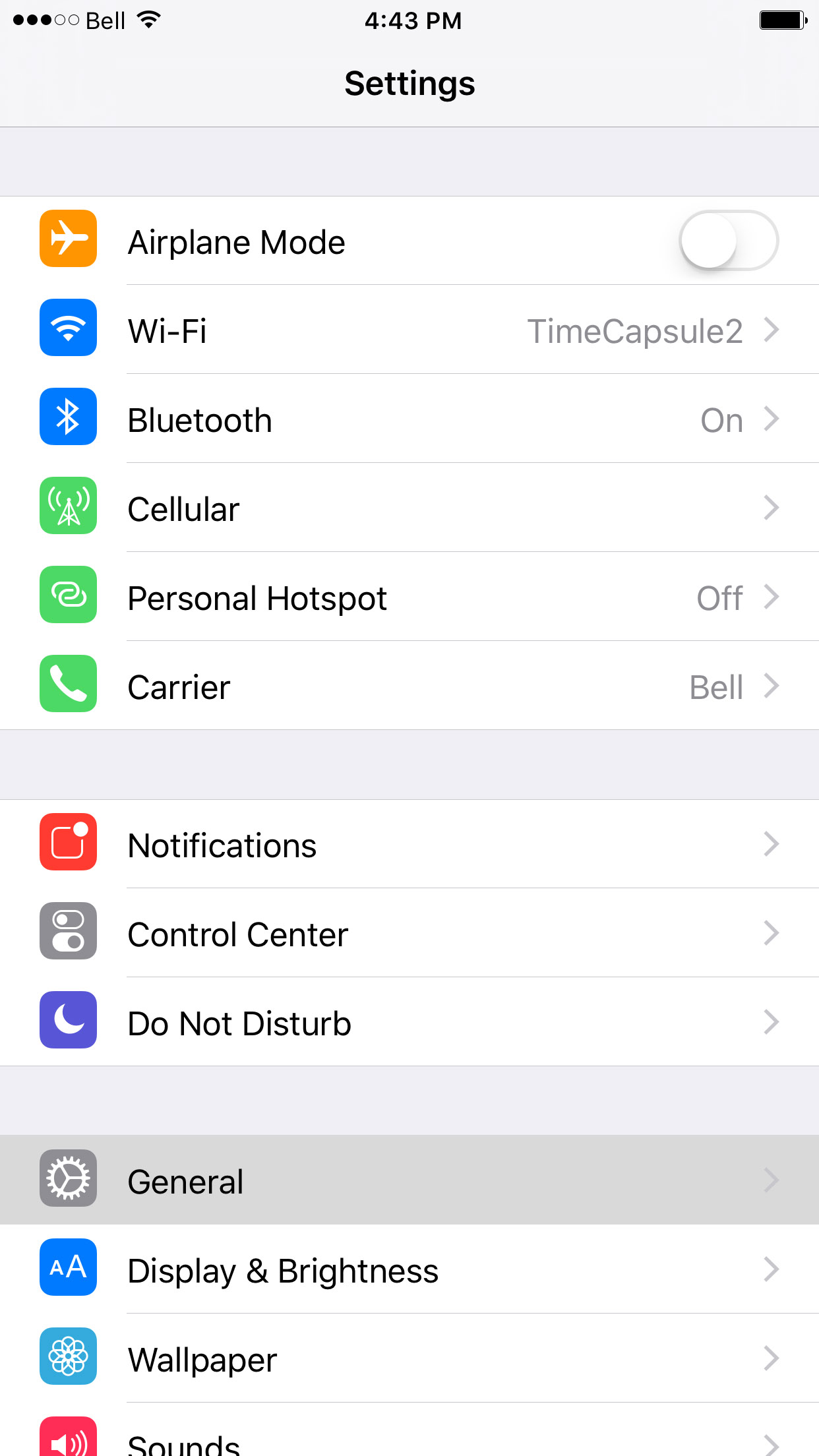Open Notifications settings
This screenshot has width=819, height=1456.
coord(409,845)
